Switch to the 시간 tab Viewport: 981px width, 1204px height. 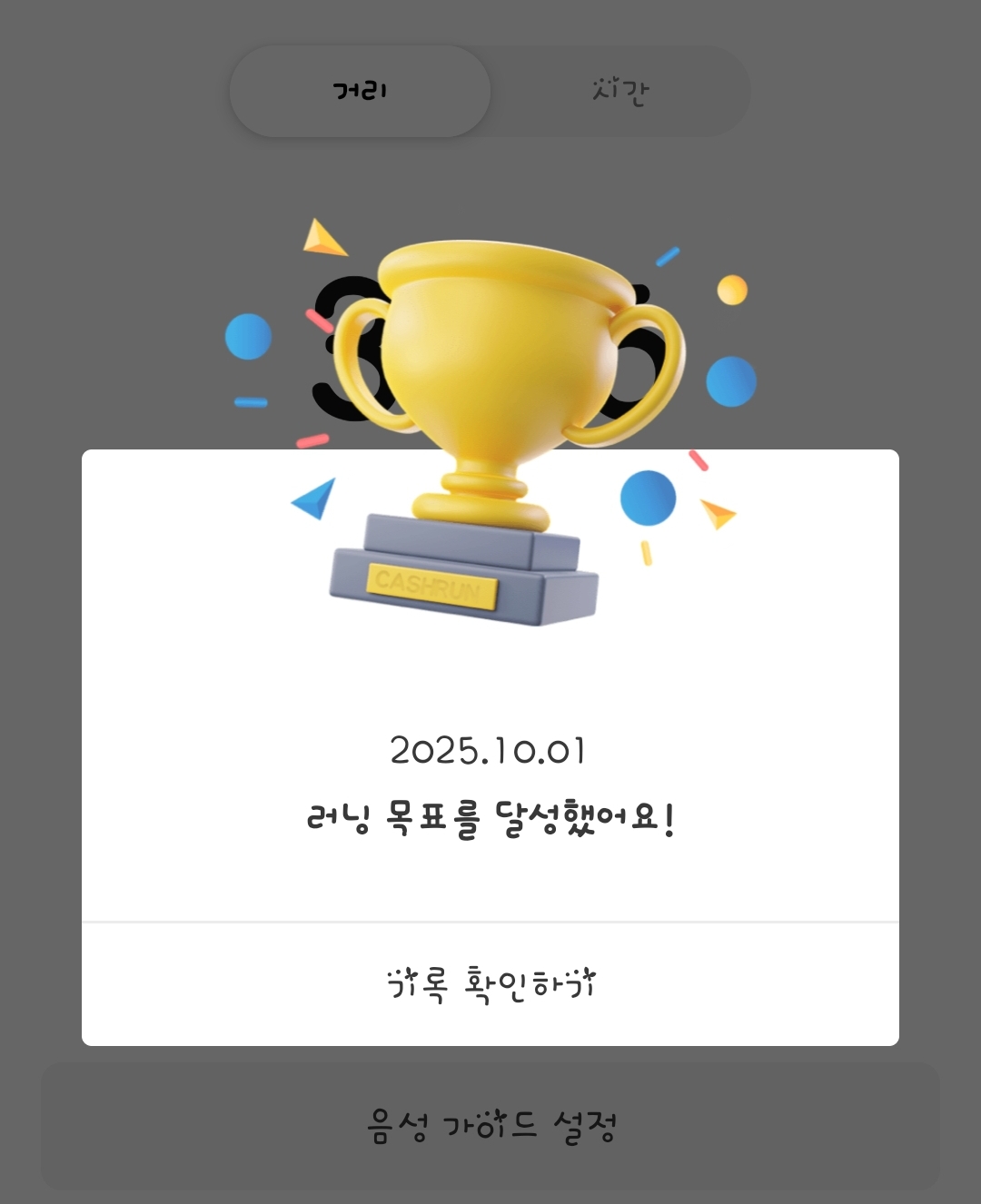(x=620, y=91)
